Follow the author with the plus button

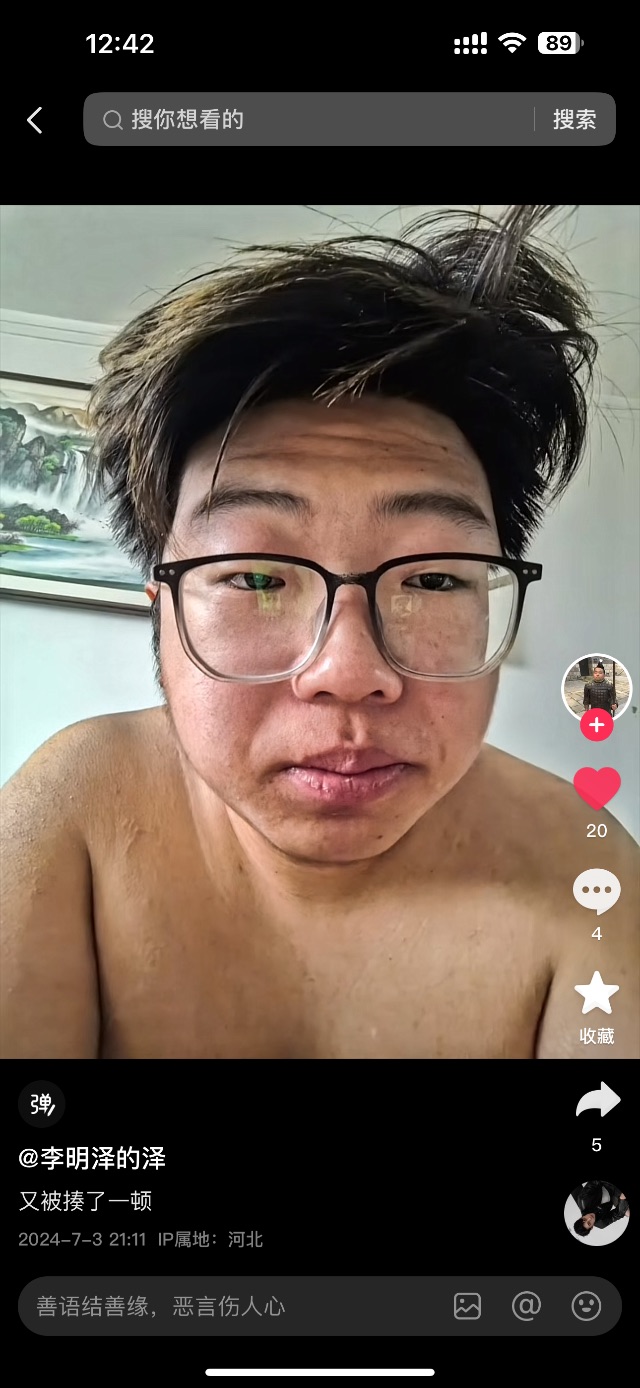tap(596, 725)
